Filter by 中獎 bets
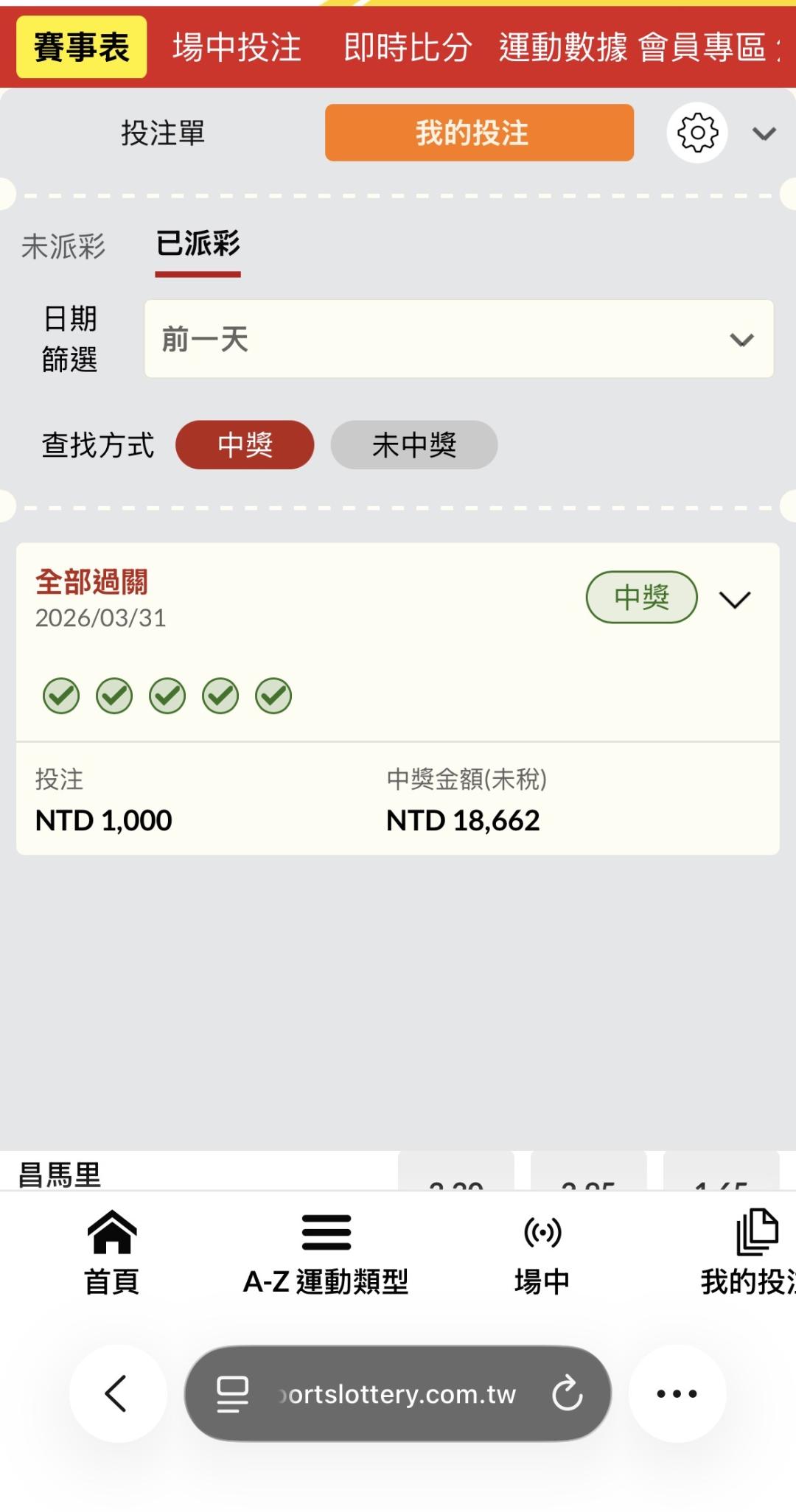 (x=245, y=445)
